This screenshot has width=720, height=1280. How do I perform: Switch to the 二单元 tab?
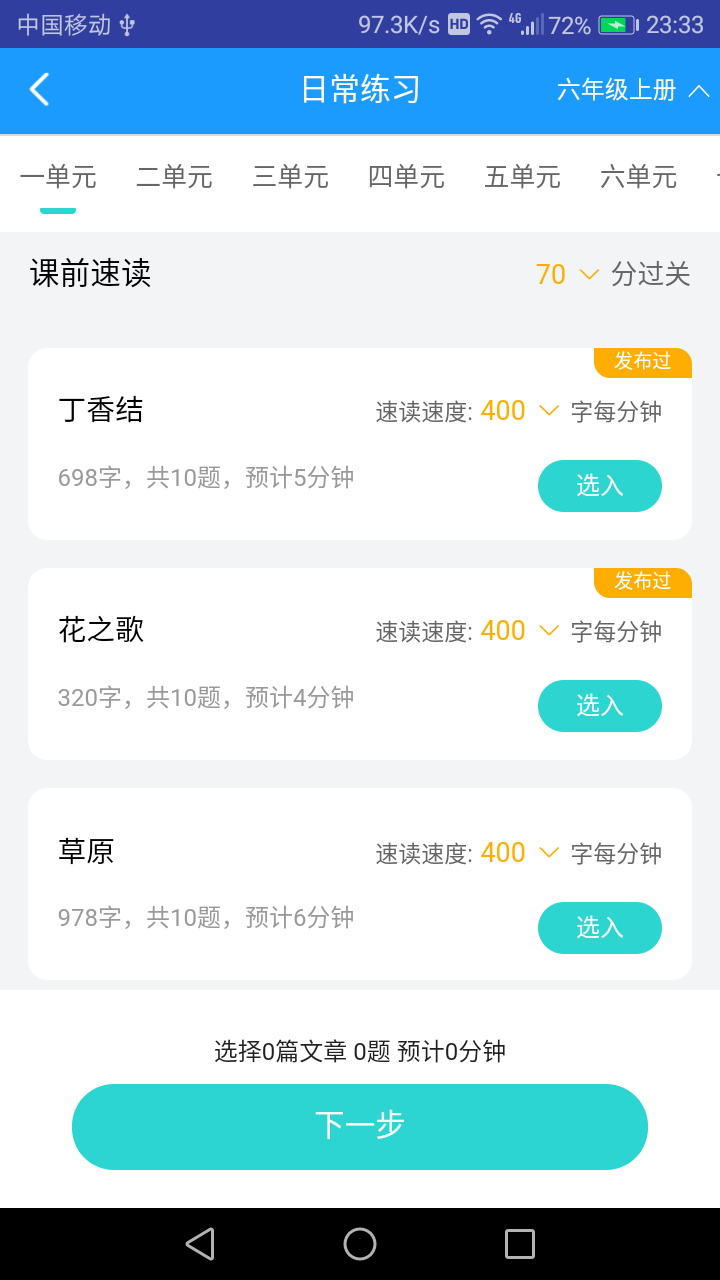pyautogui.click(x=174, y=178)
